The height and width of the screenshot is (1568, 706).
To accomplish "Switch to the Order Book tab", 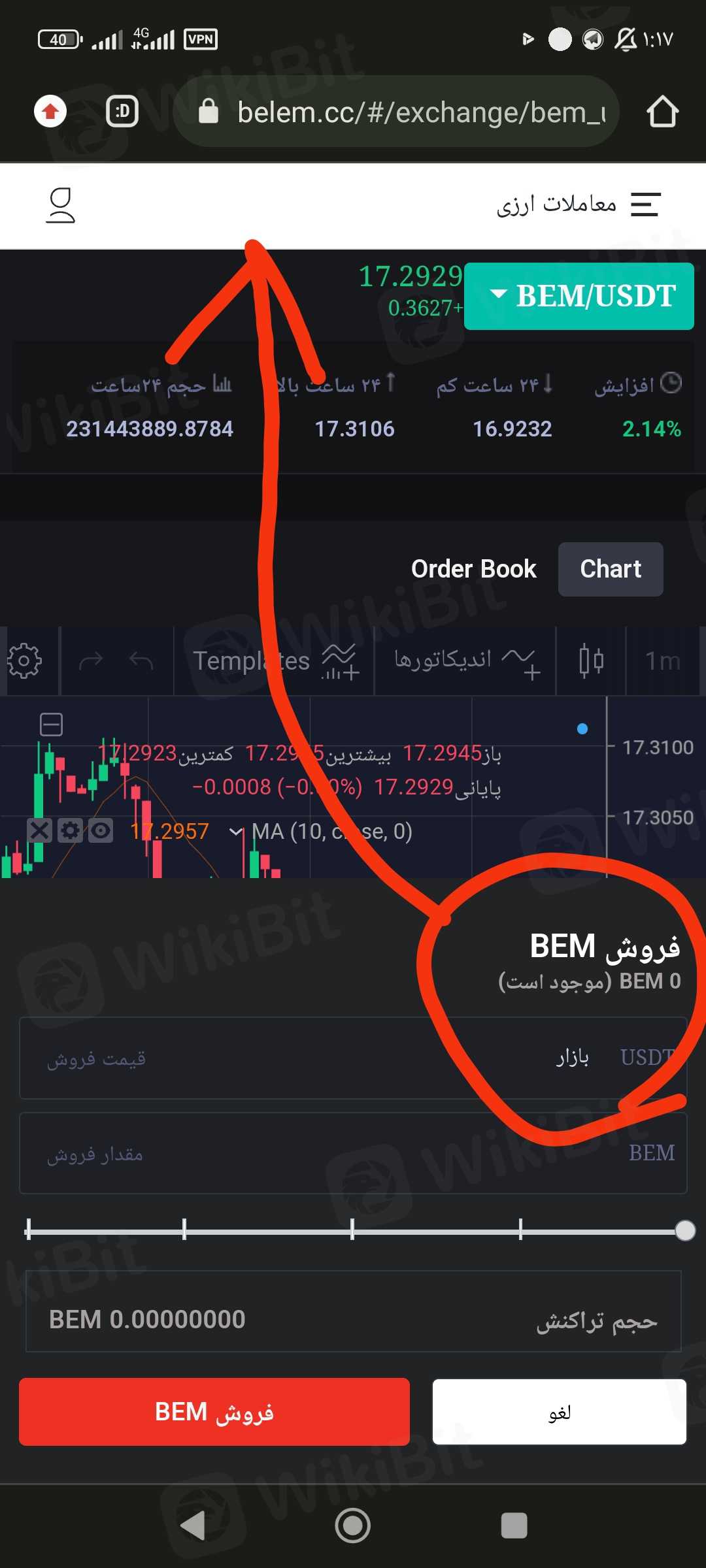I will (473, 569).
